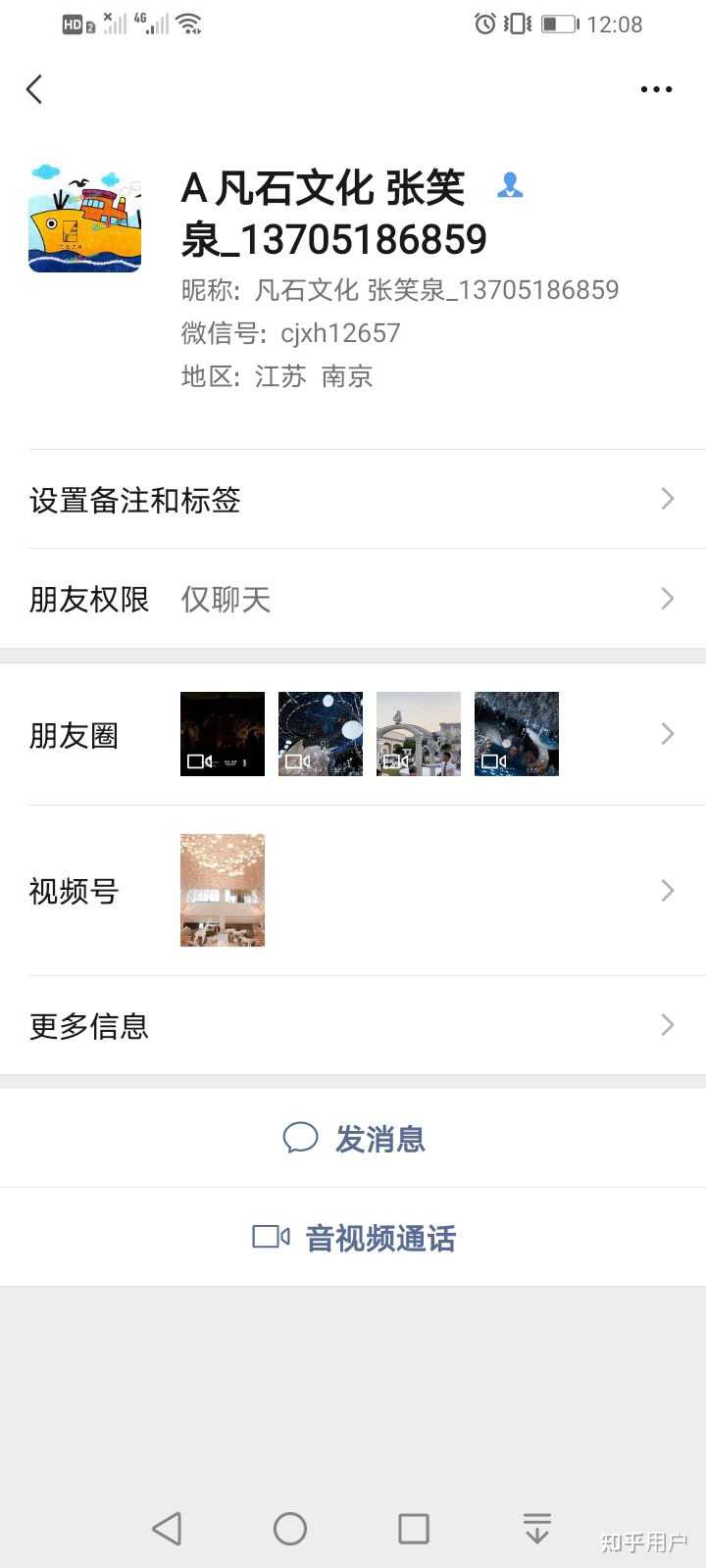Open 更多信息 row
Screen dimensions: 706x1568
pos(353,1025)
